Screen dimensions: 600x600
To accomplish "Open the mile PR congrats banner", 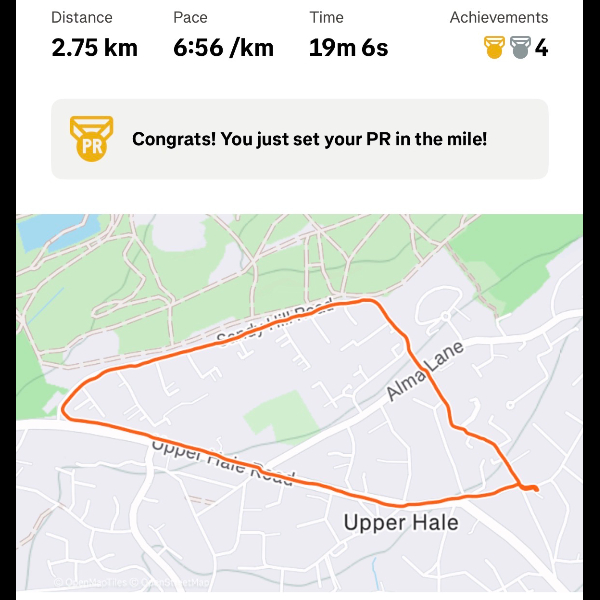I will click(x=299, y=139).
